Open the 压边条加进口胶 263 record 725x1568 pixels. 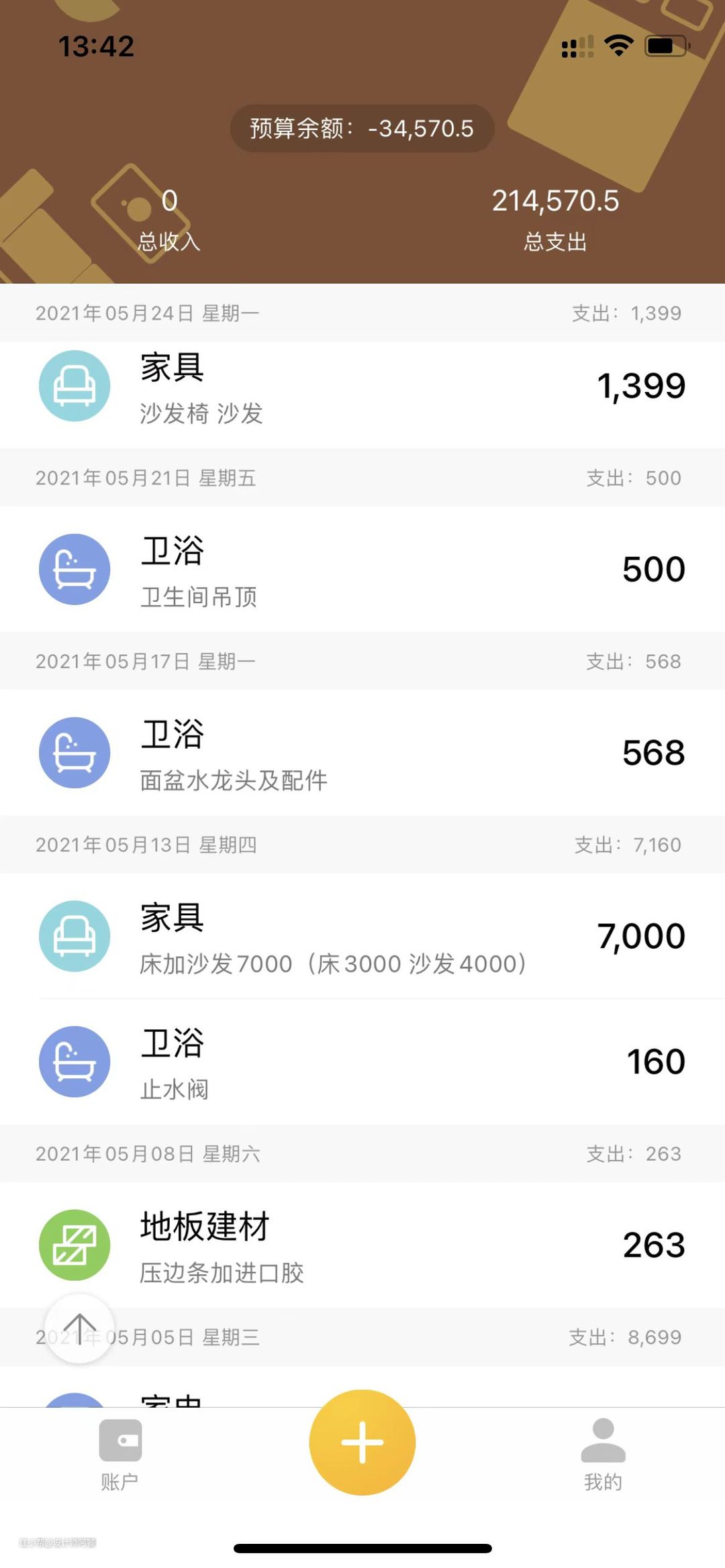pyautogui.click(x=362, y=1245)
